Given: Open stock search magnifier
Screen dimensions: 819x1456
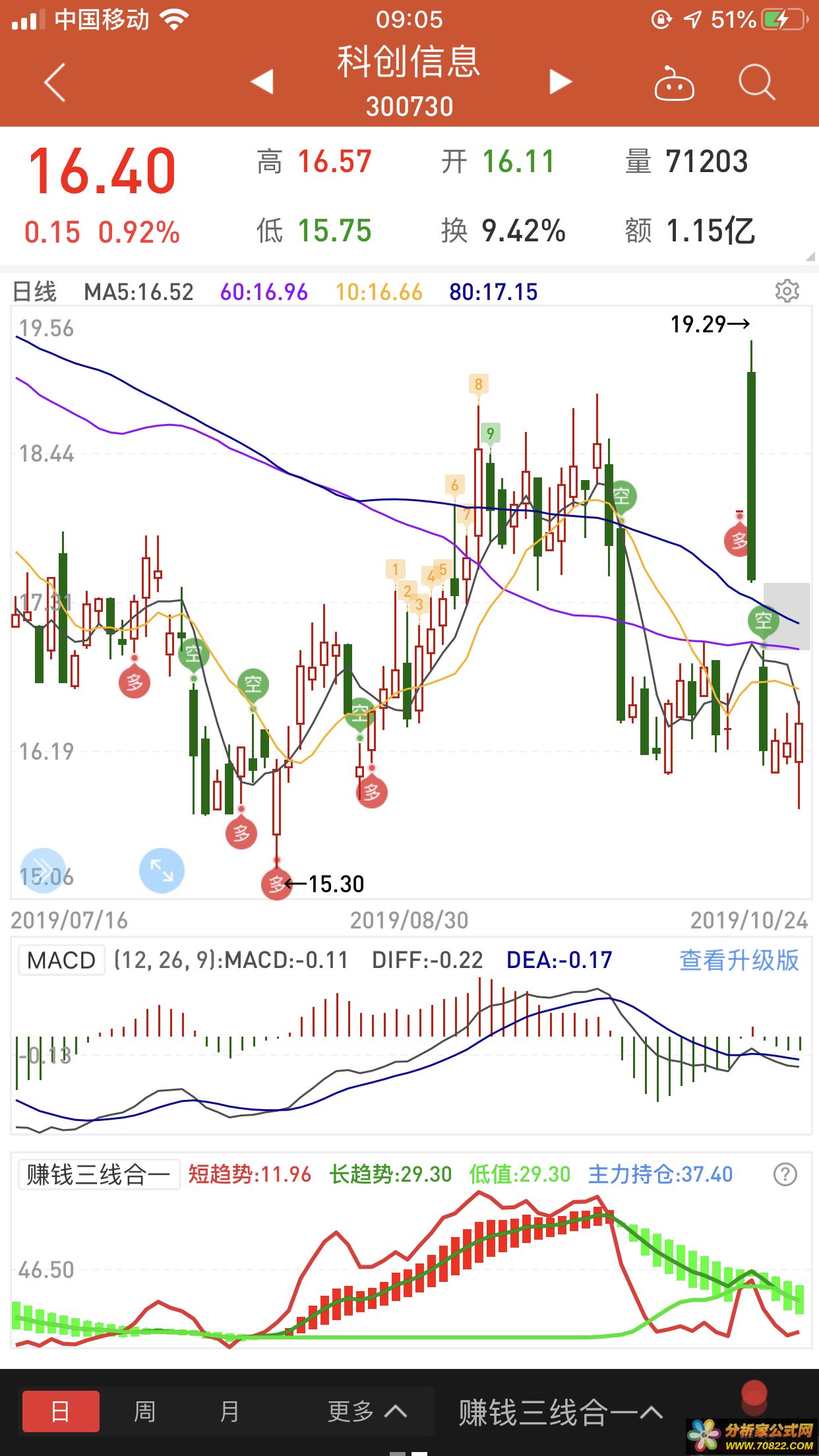Looking at the screenshot, I should [x=756, y=83].
